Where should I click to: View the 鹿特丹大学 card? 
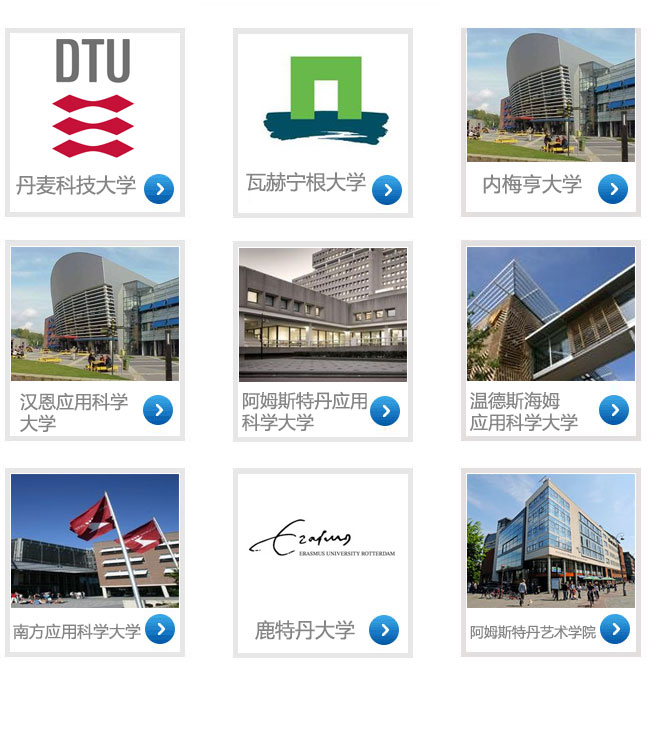pyautogui.click(x=323, y=562)
